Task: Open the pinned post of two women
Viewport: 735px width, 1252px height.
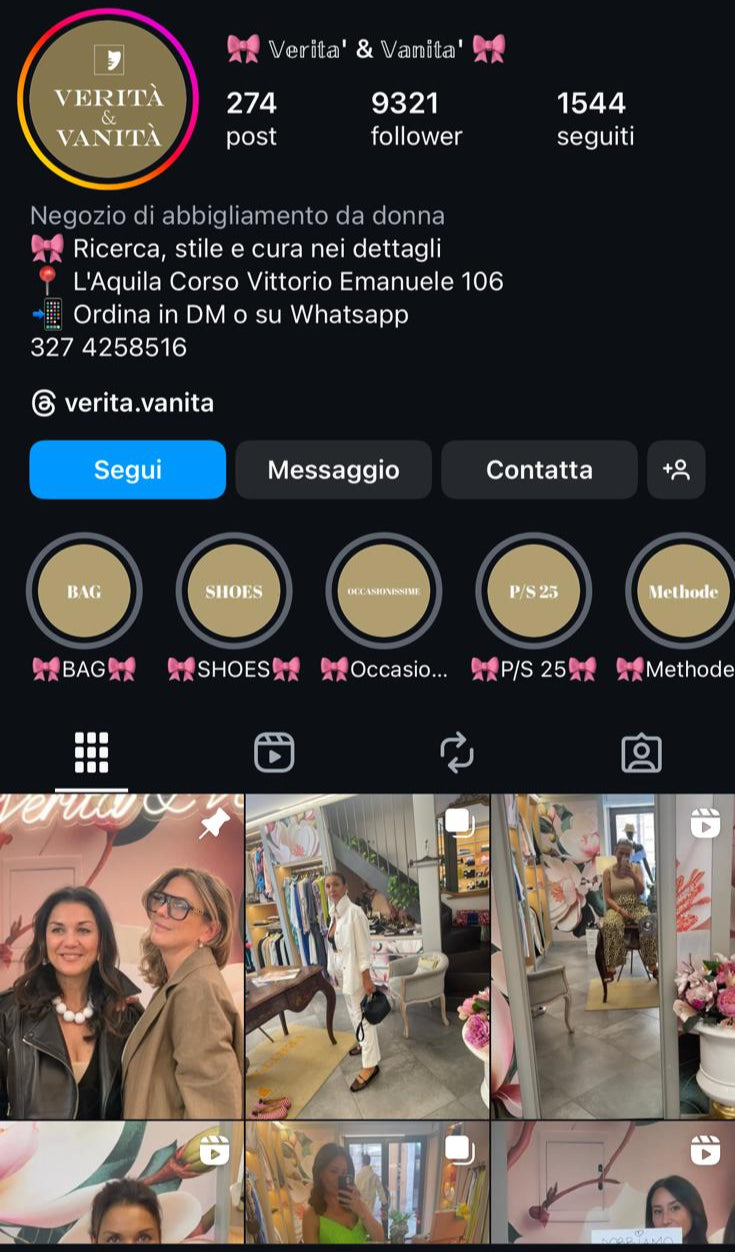Action: pos(122,957)
